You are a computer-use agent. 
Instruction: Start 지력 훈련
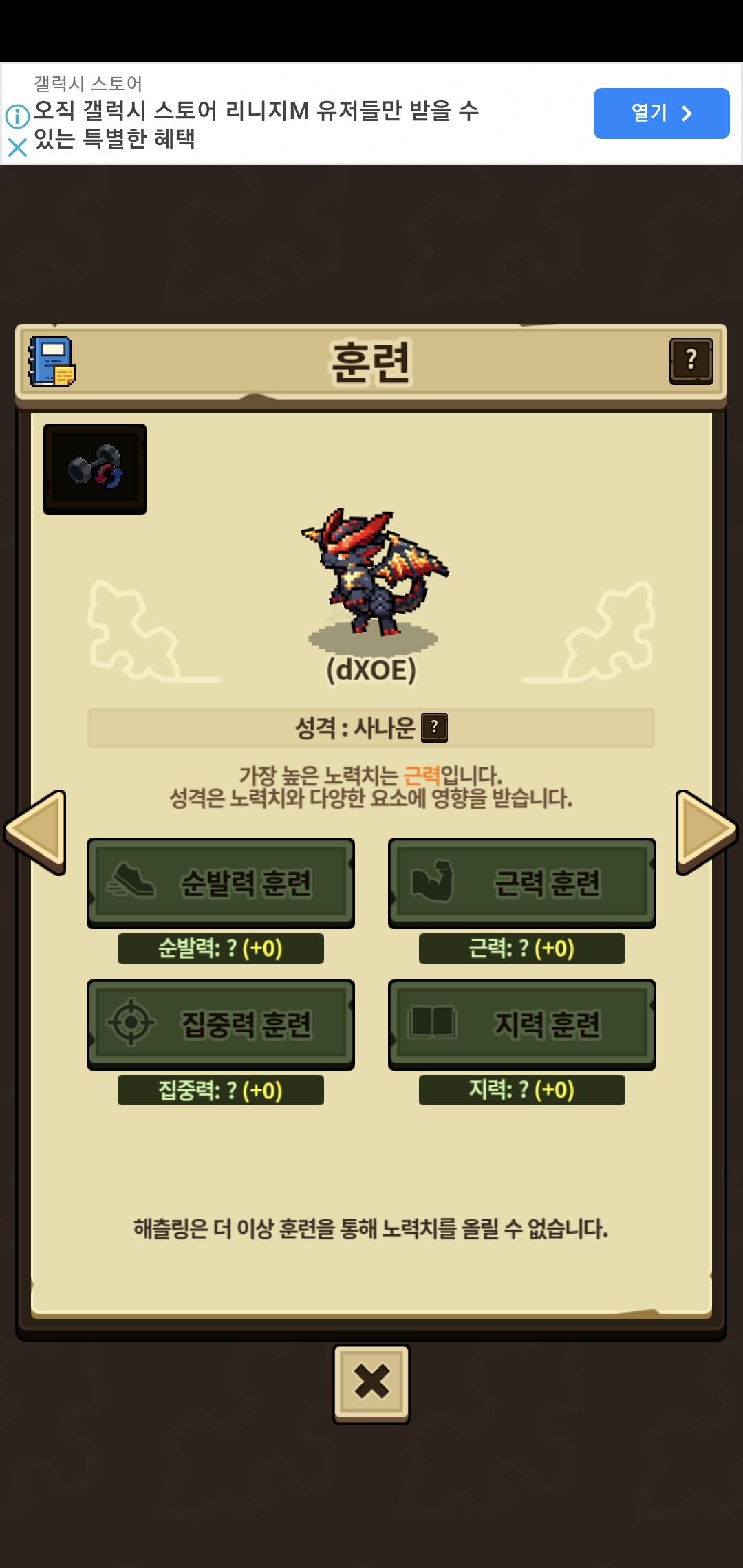pyautogui.click(x=522, y=1025)
